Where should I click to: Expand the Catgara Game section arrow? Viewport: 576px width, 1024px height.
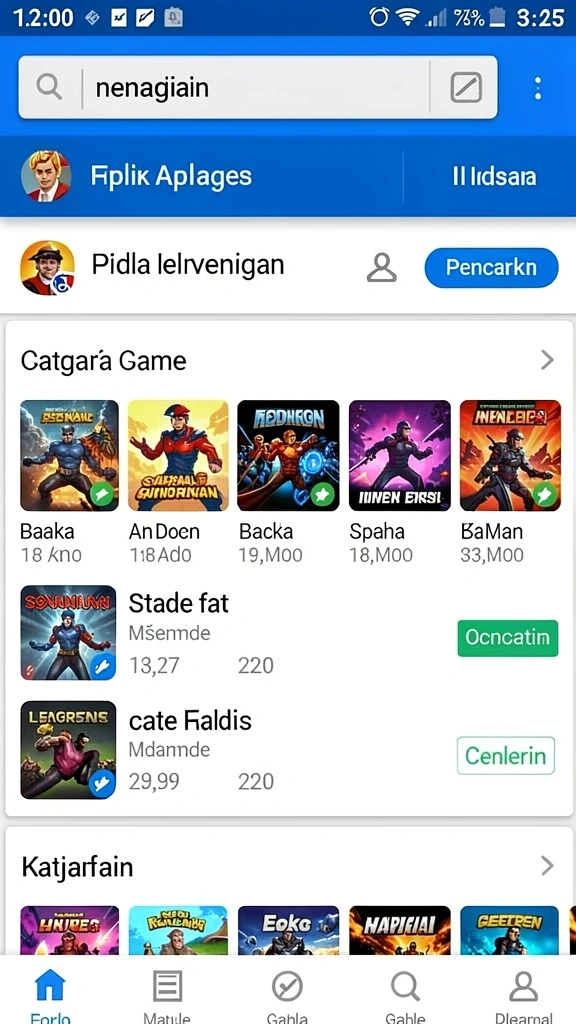(547, 360)
